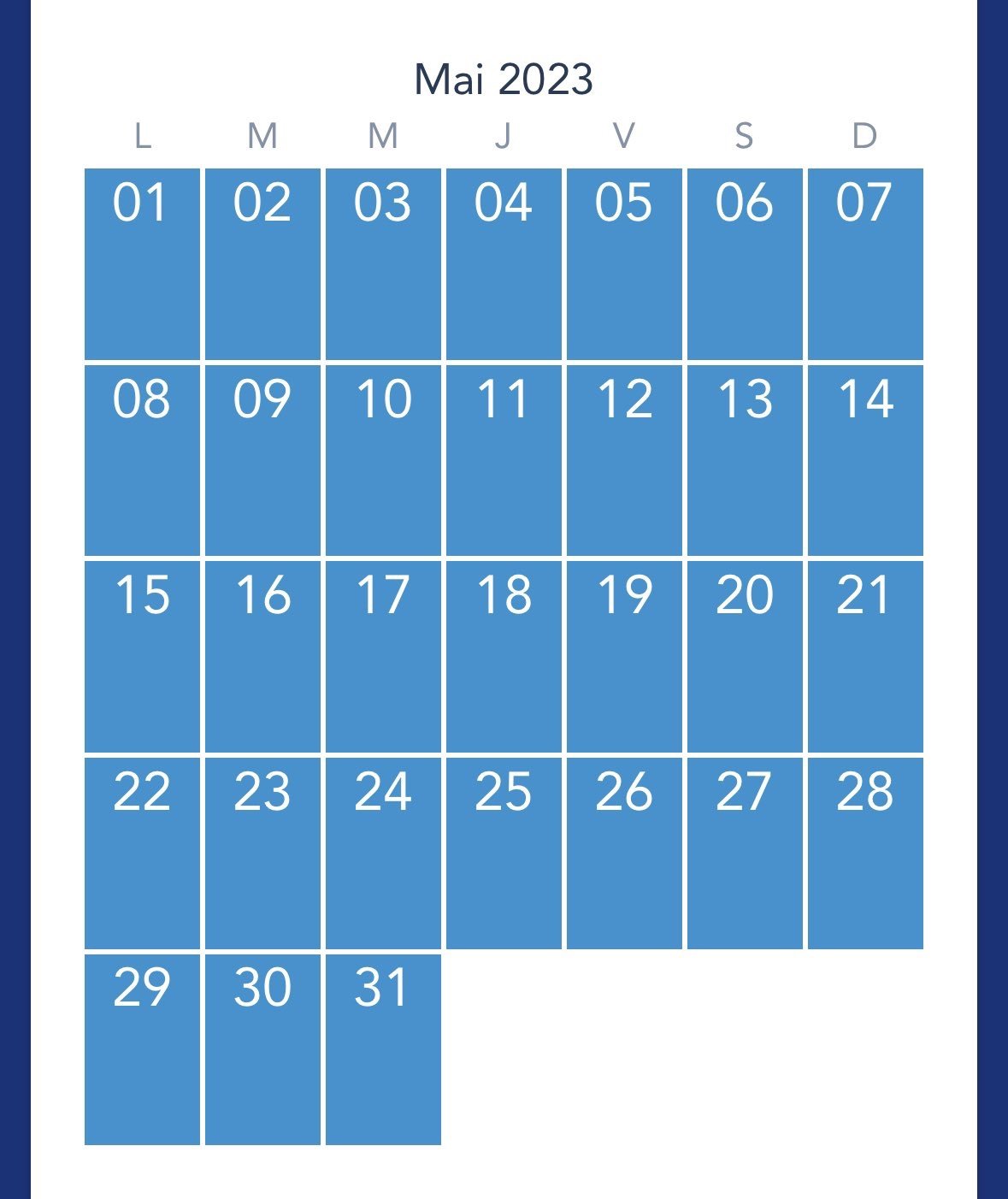Tap day 05 in Mai 2023
Screen dimensions: 1008x1199
(x=624, y=264)
